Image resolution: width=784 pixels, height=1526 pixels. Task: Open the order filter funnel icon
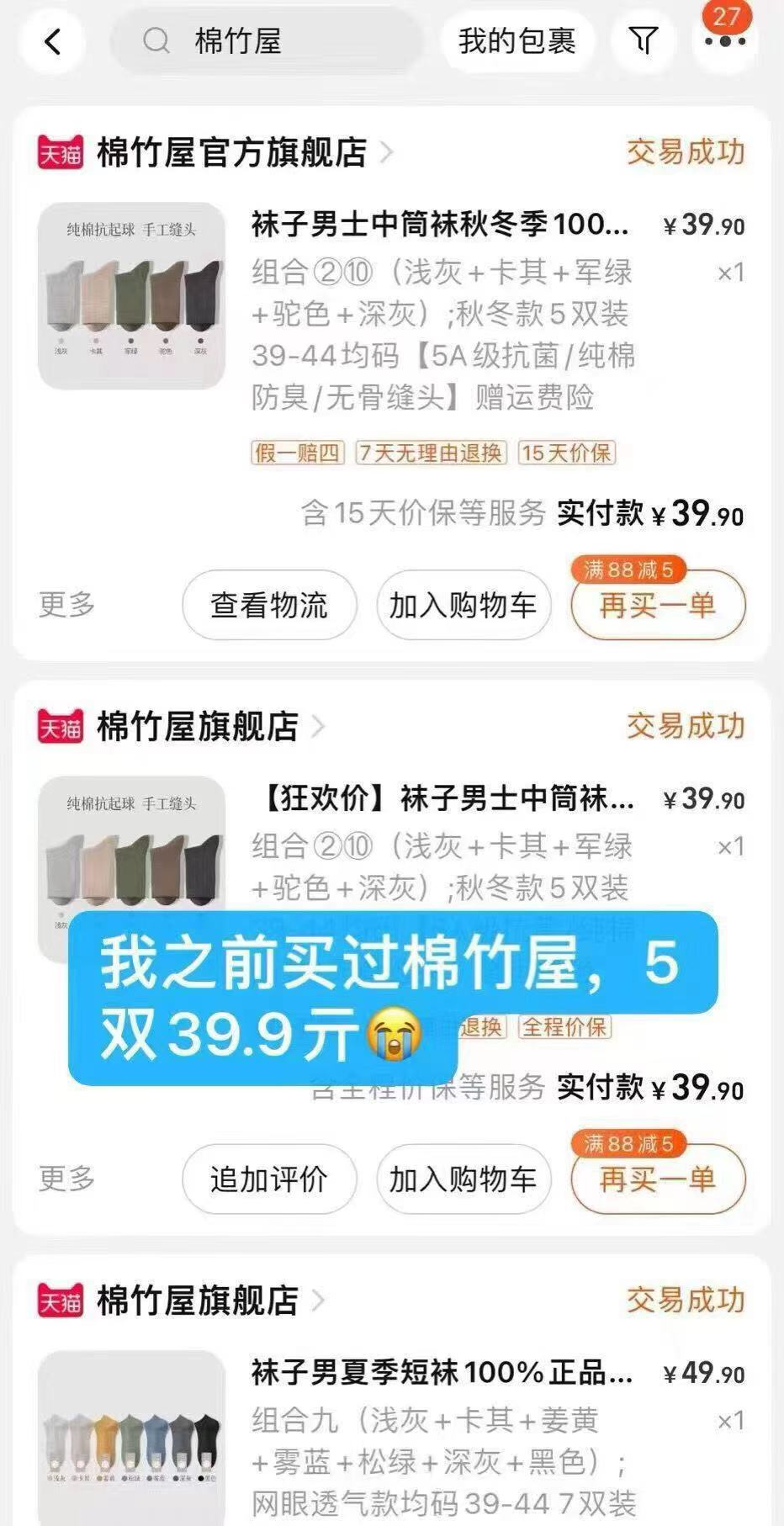click(x=644, y=40)
